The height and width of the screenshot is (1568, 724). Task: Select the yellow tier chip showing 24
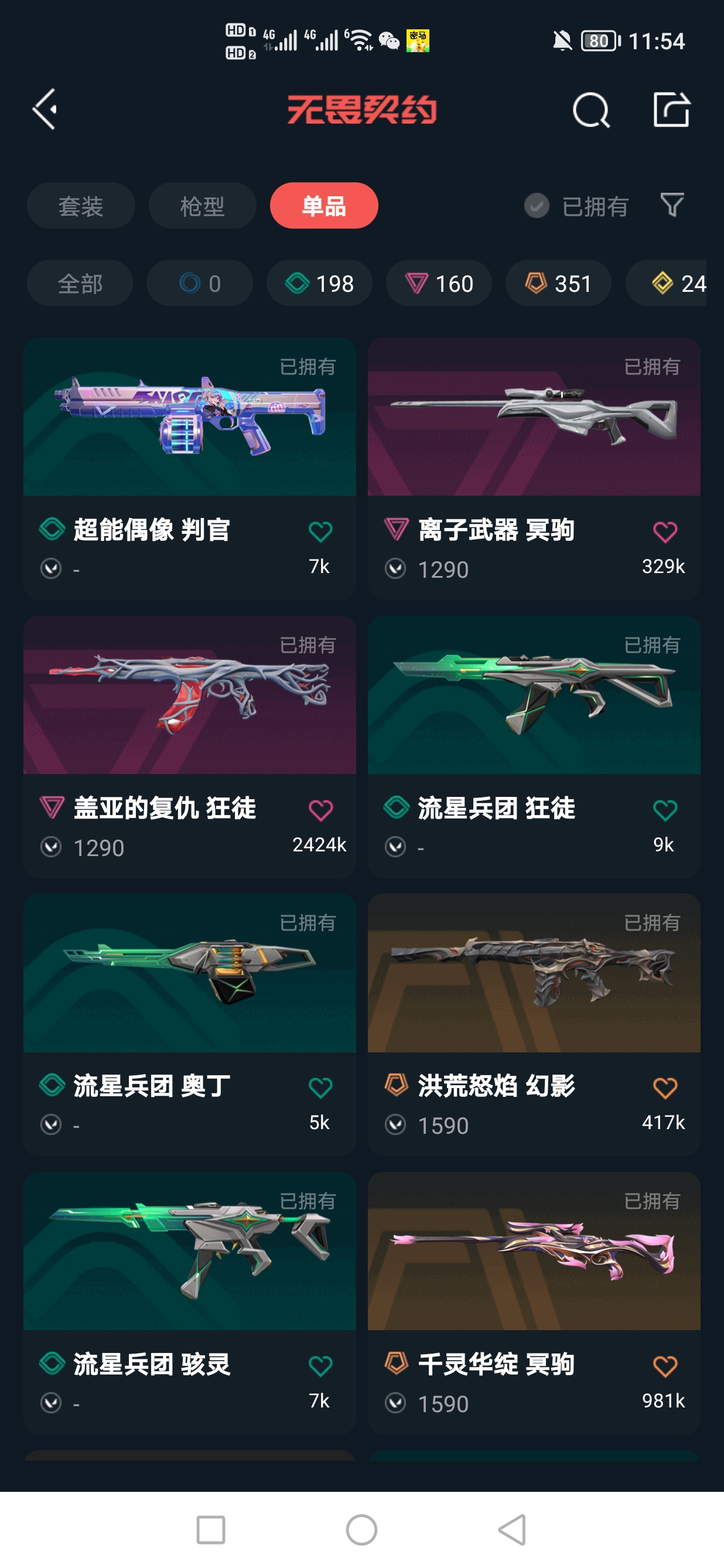tap(675, 283)
